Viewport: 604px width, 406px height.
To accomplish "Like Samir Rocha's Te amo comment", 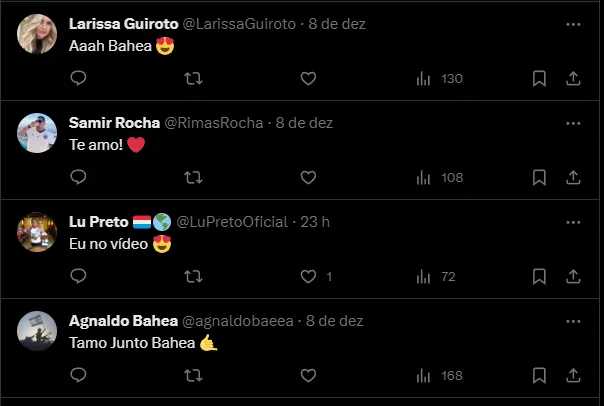I will pos(308,177).
